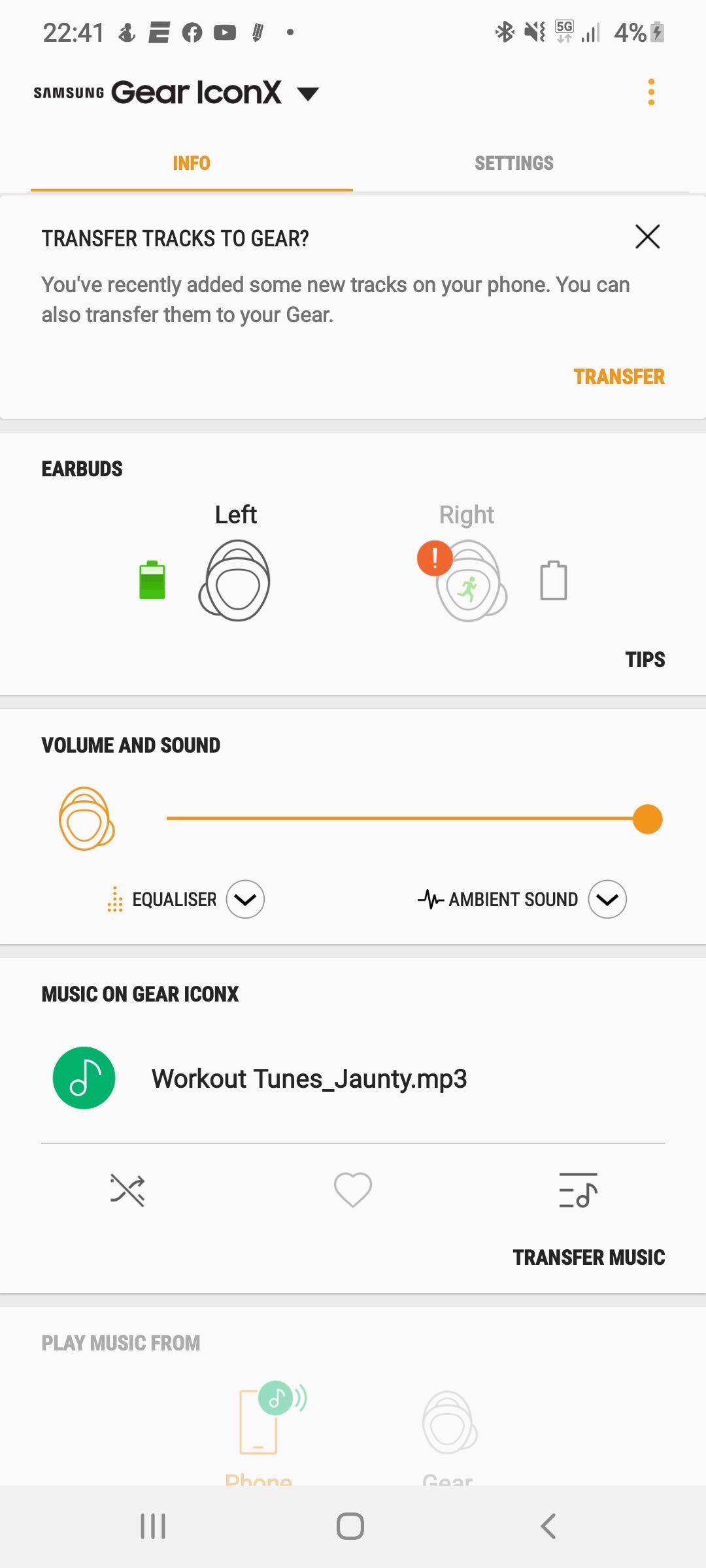
Task: Expand the Ambient Sound options
Action: pos(607,900)
